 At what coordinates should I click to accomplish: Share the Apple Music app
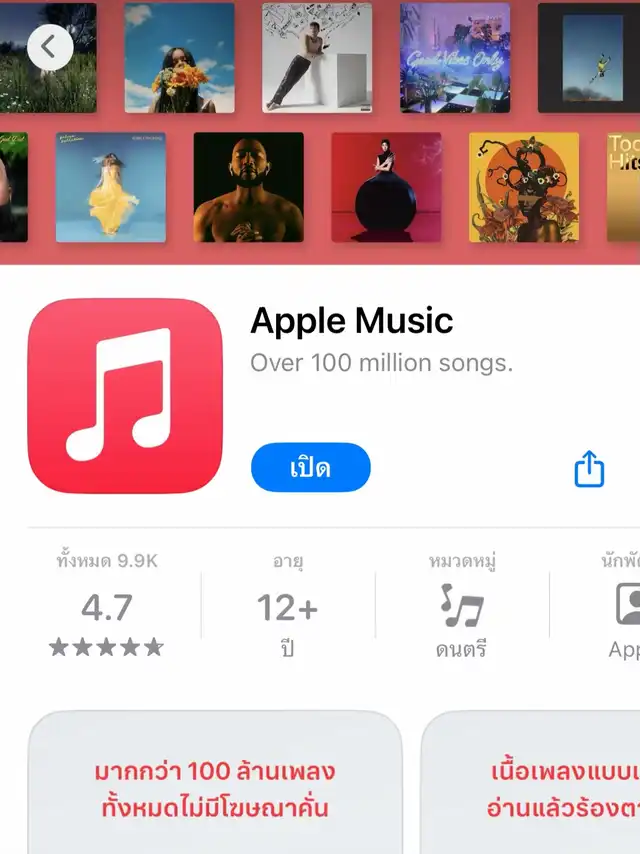[x=589, y=468]
